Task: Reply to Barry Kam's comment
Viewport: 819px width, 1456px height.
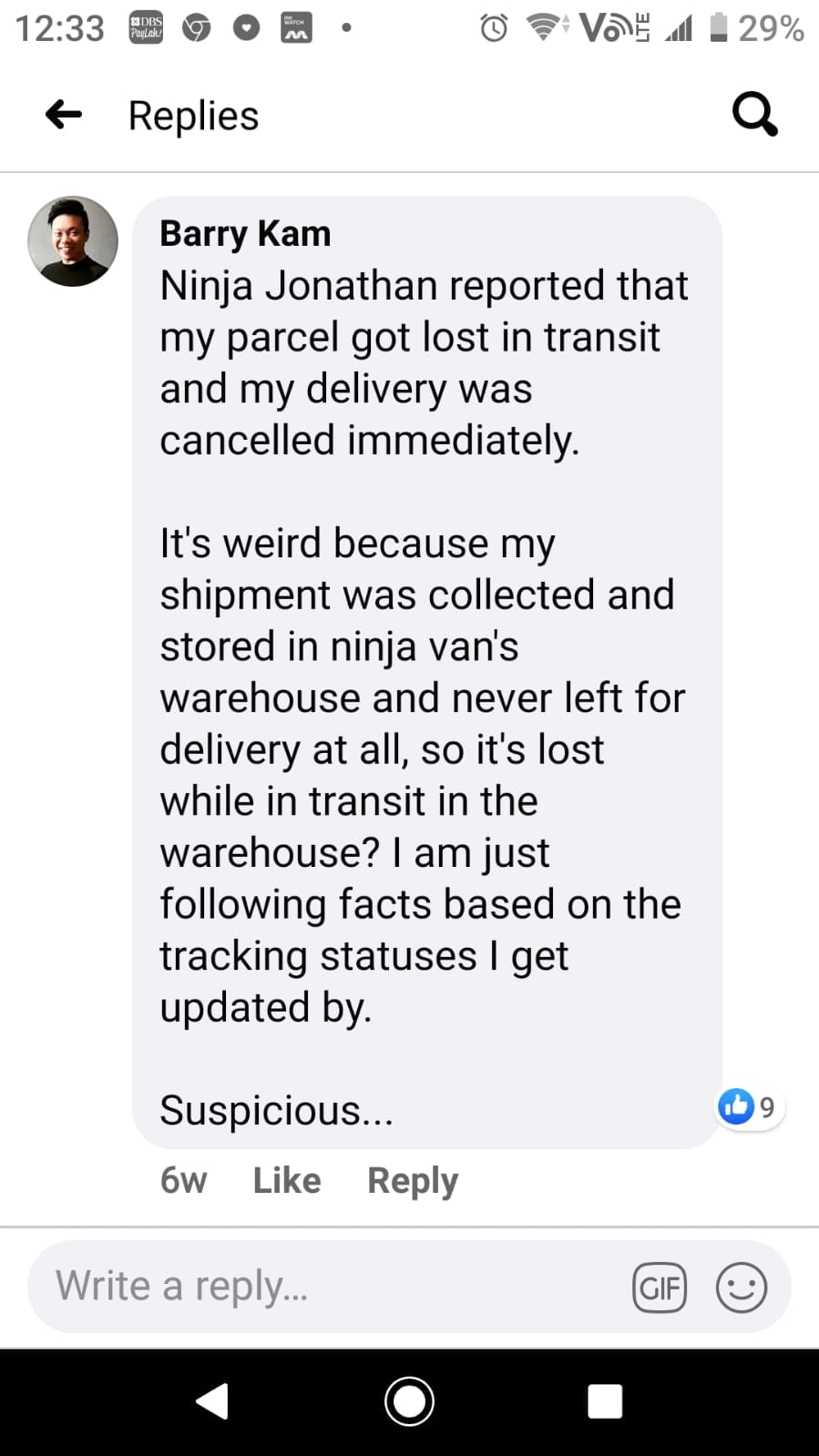Action: click(x=412, y=1180)
